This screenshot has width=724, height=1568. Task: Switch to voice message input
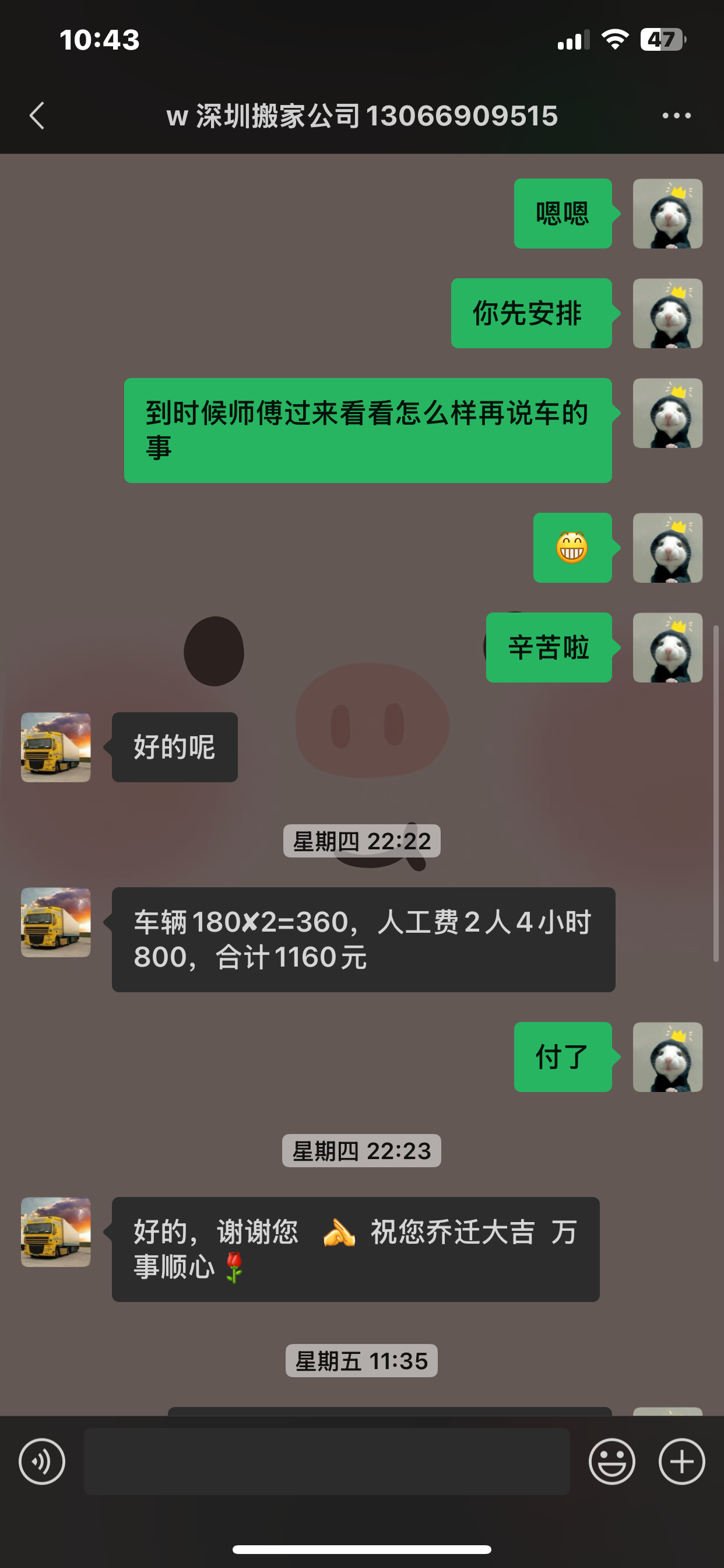(42, 1461)
